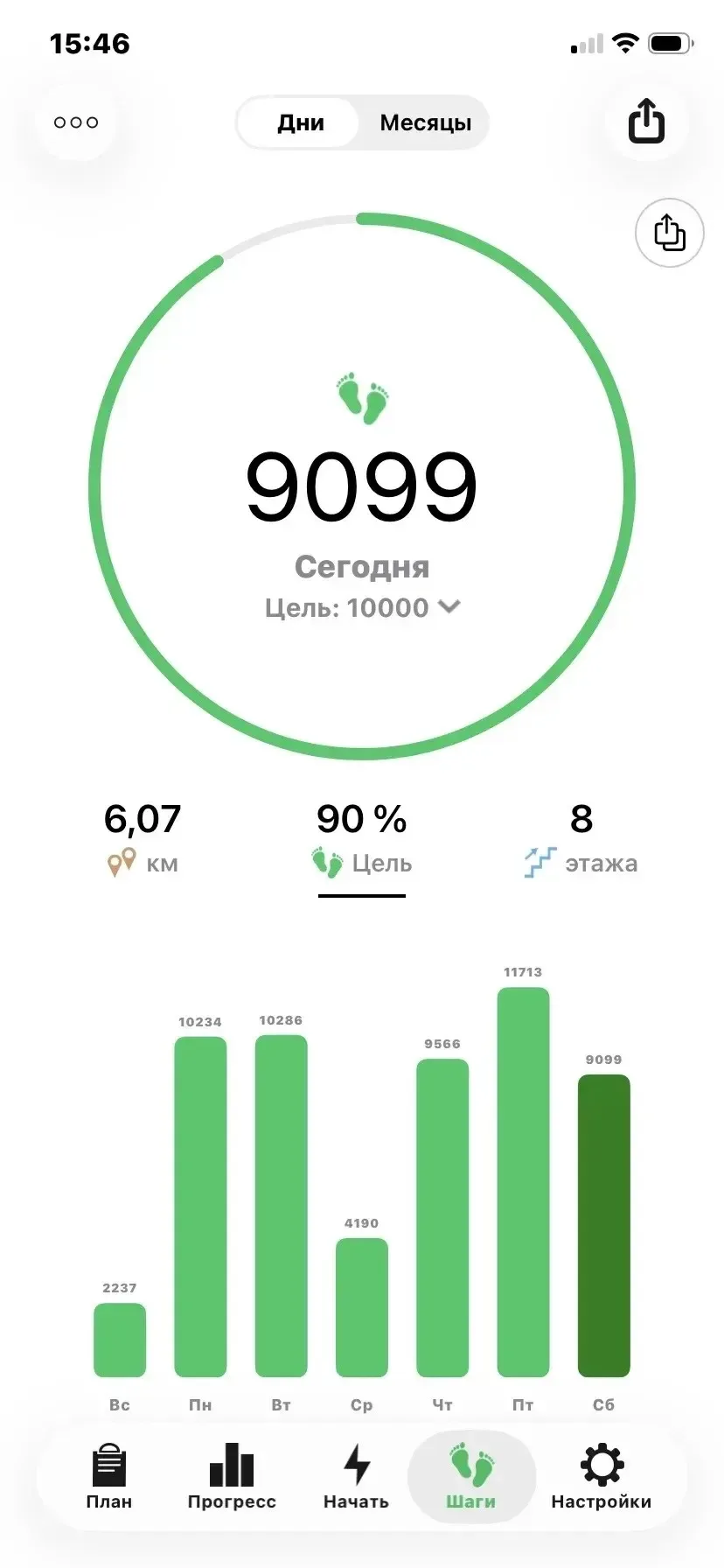Switch to the Шаги tab
724x1568 pixels.
coord(471,1477)
